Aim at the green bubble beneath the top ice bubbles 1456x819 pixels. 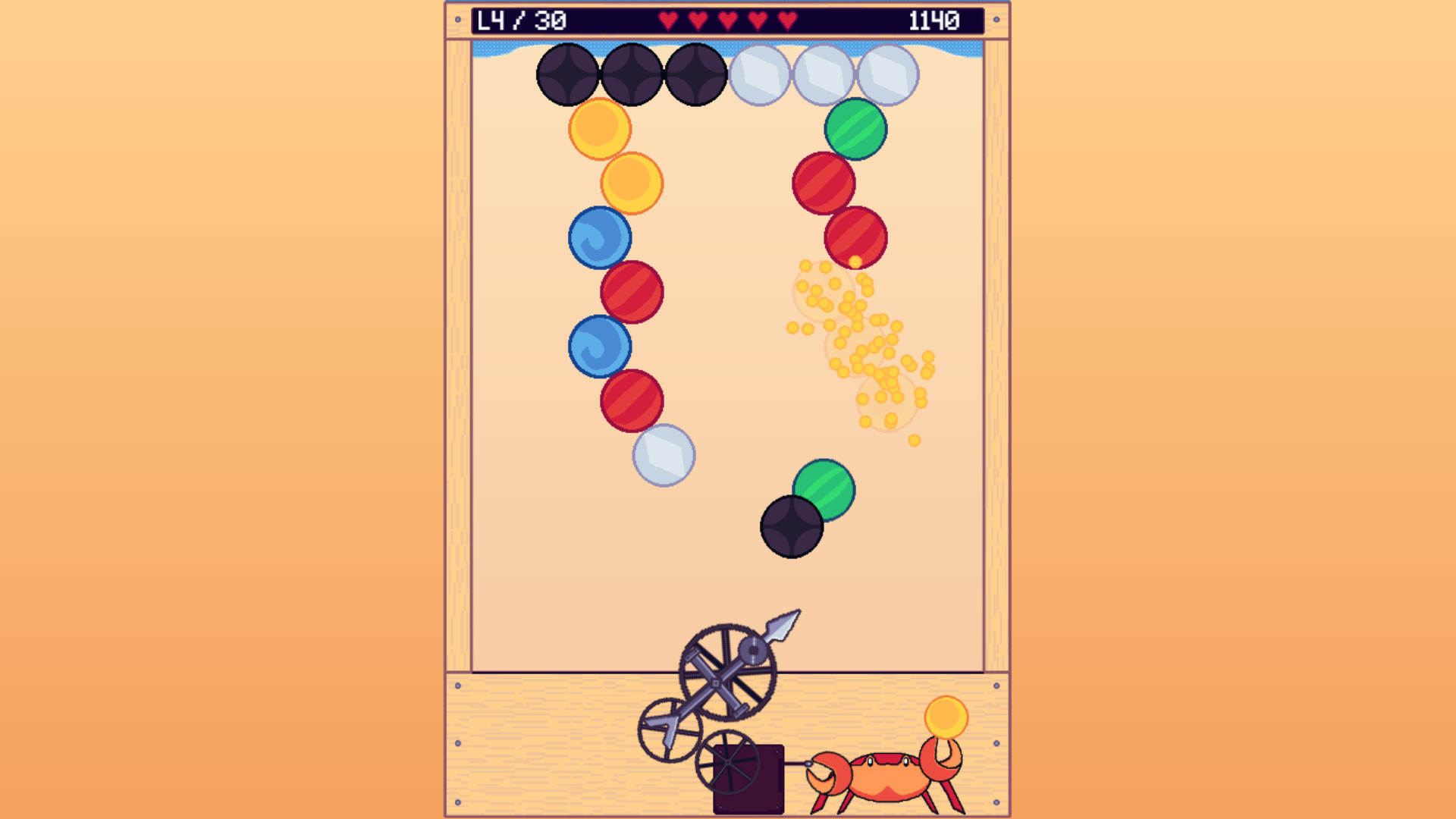point(855,129)
